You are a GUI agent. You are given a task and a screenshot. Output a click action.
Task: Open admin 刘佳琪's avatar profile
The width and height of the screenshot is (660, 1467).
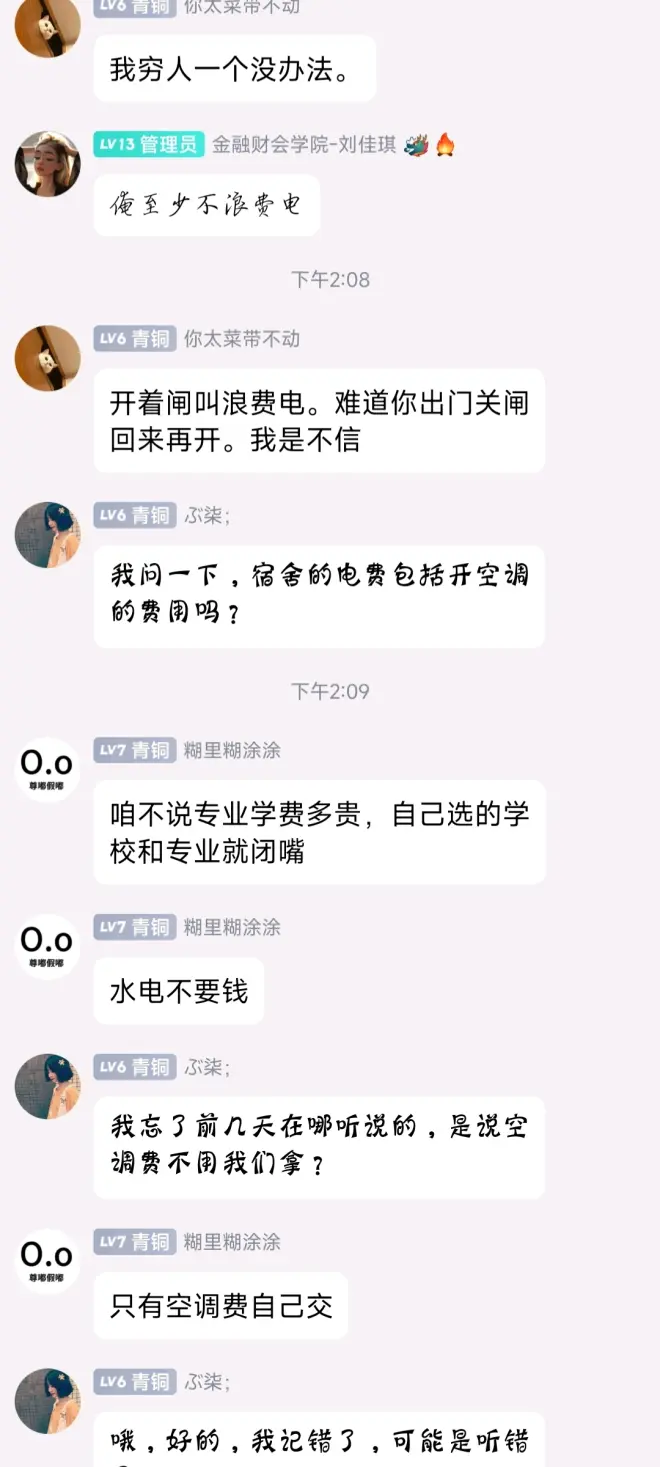47,163
